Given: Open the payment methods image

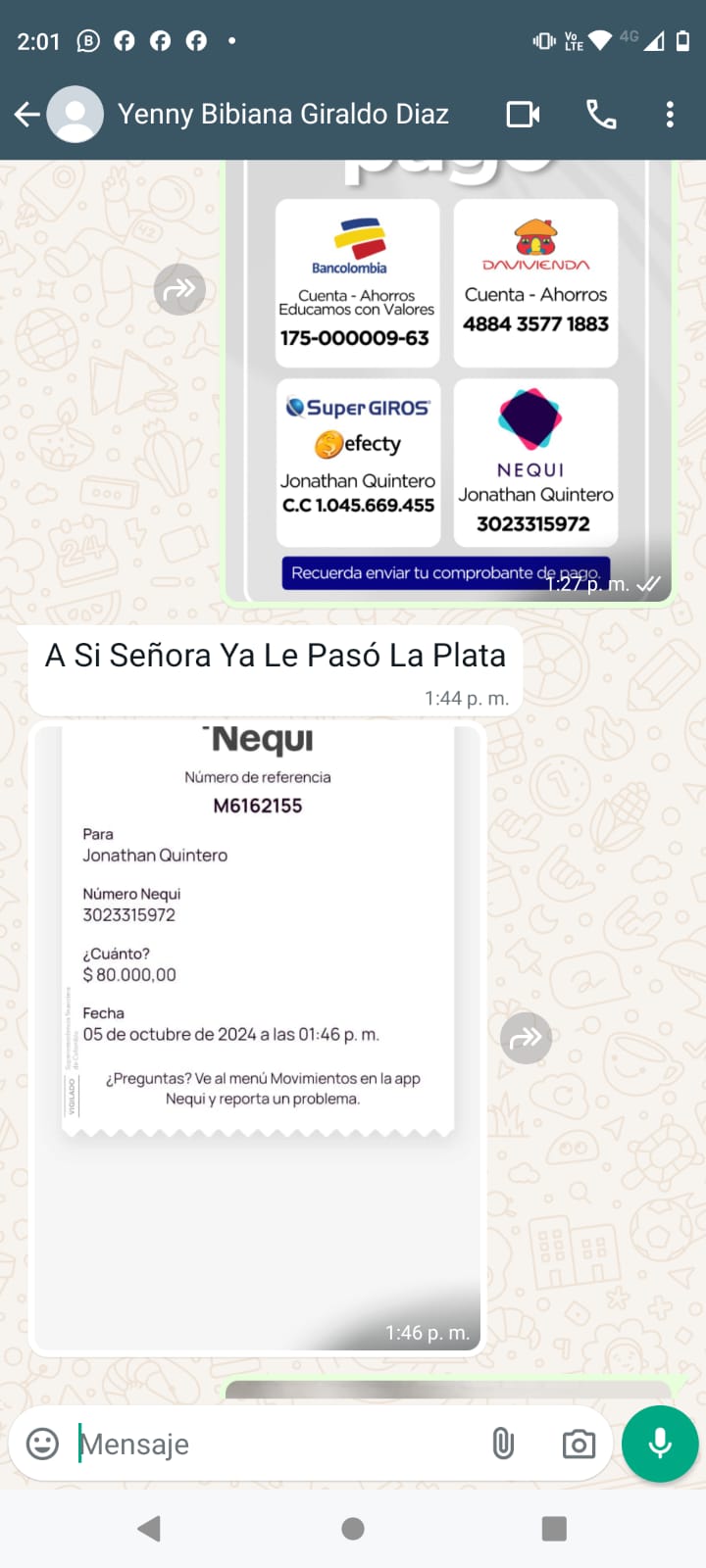Looking at the screenshot, I should (447, 382).
